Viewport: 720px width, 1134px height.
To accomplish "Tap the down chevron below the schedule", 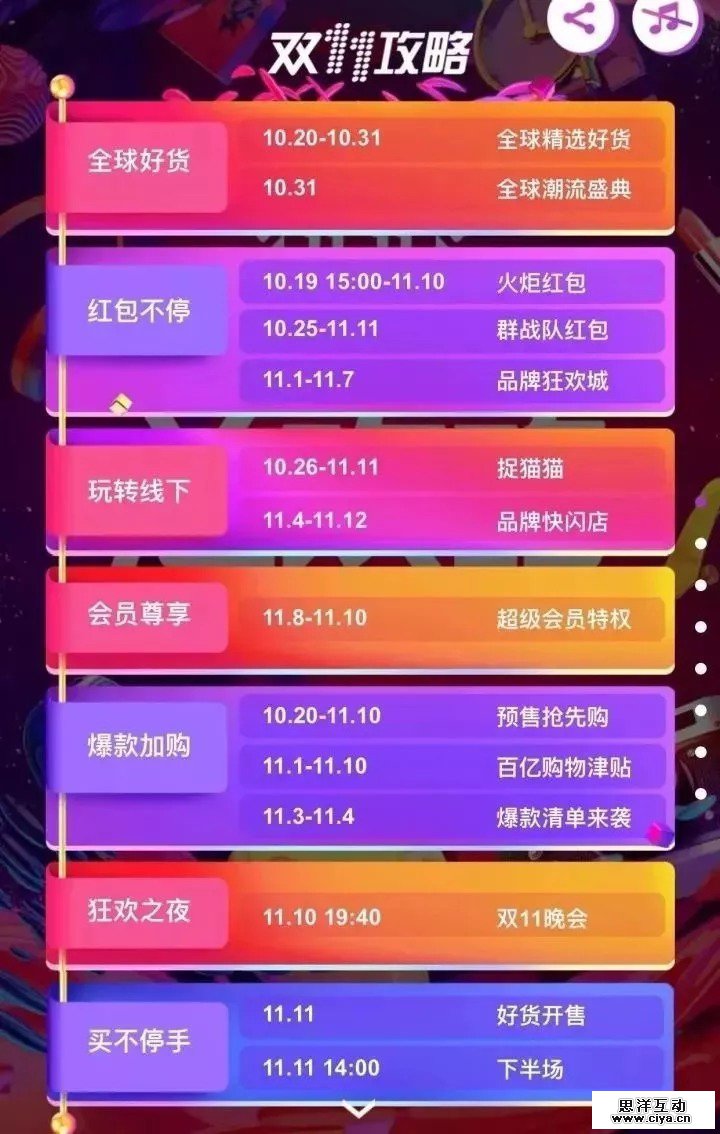I will tap(359, 1109).
